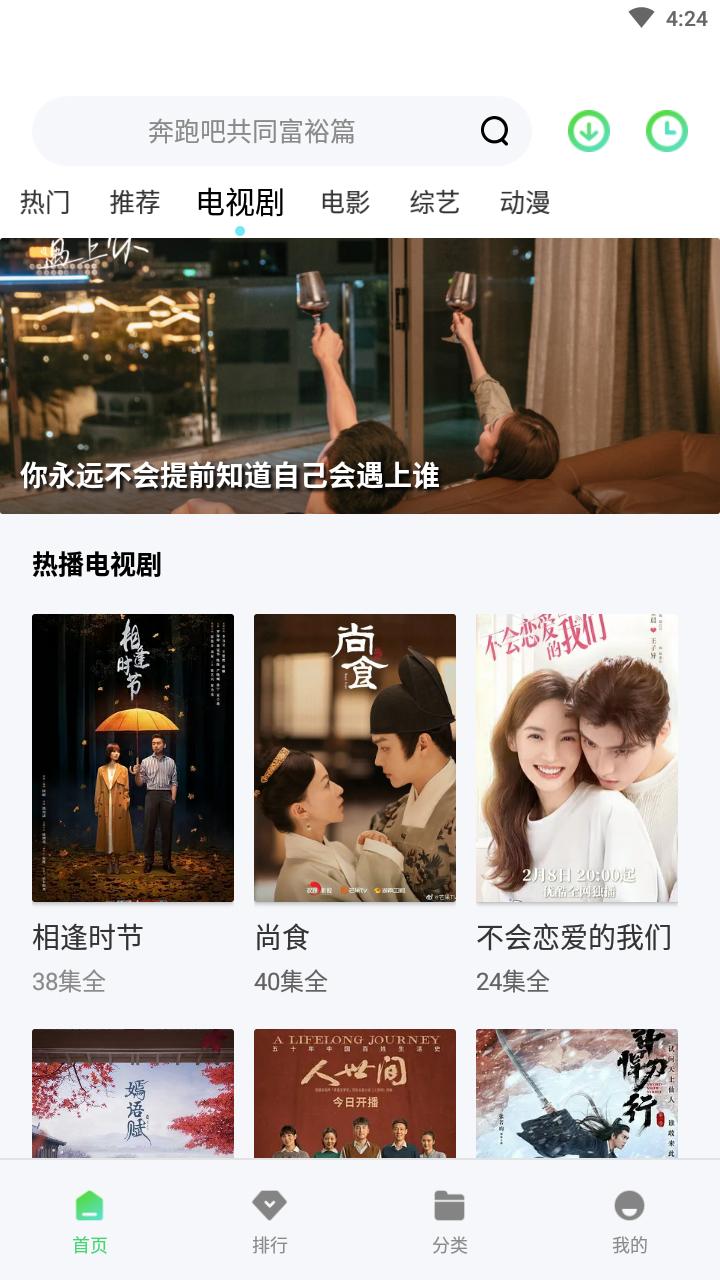Open the downloads icon
This screenshot has width=720, height=1280.
[x=589, y=131]
